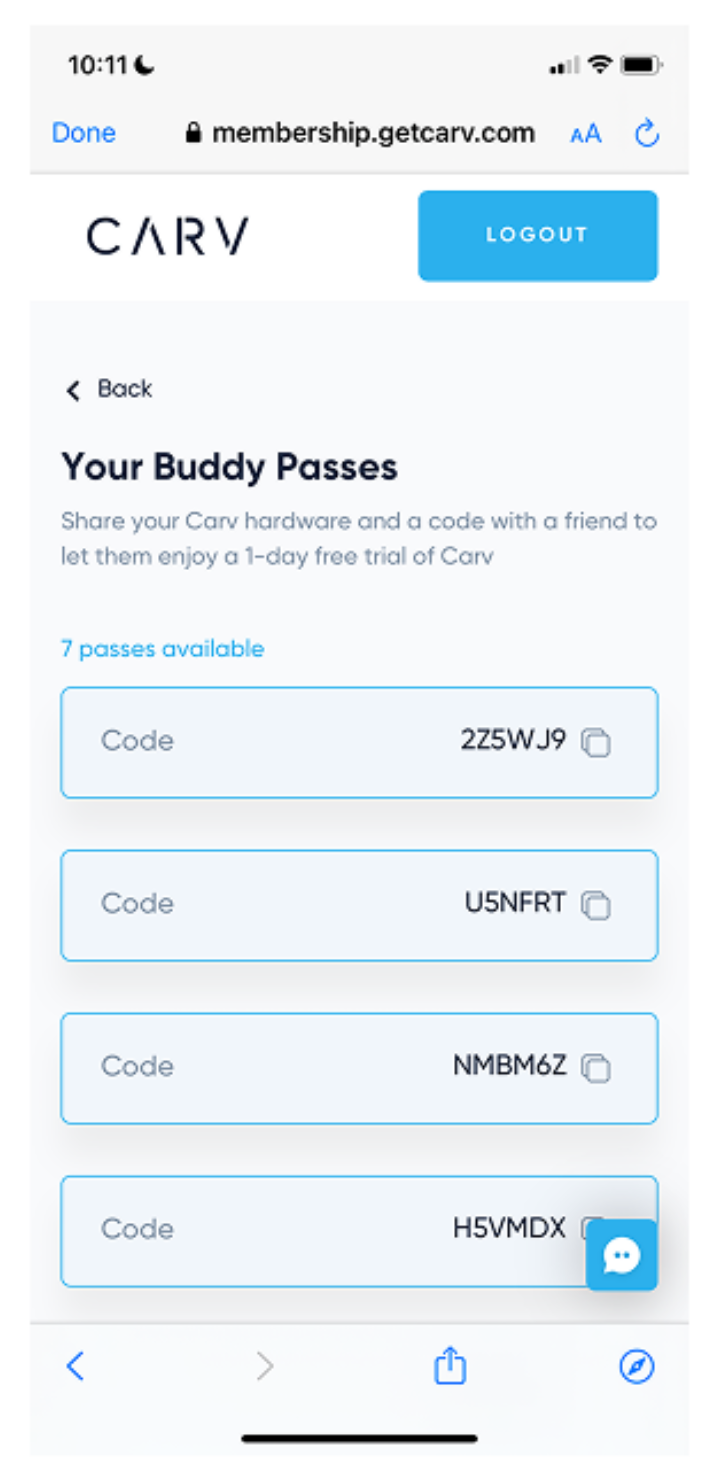Tap the address bar membership.getcarv.com

tap(360, 133)
